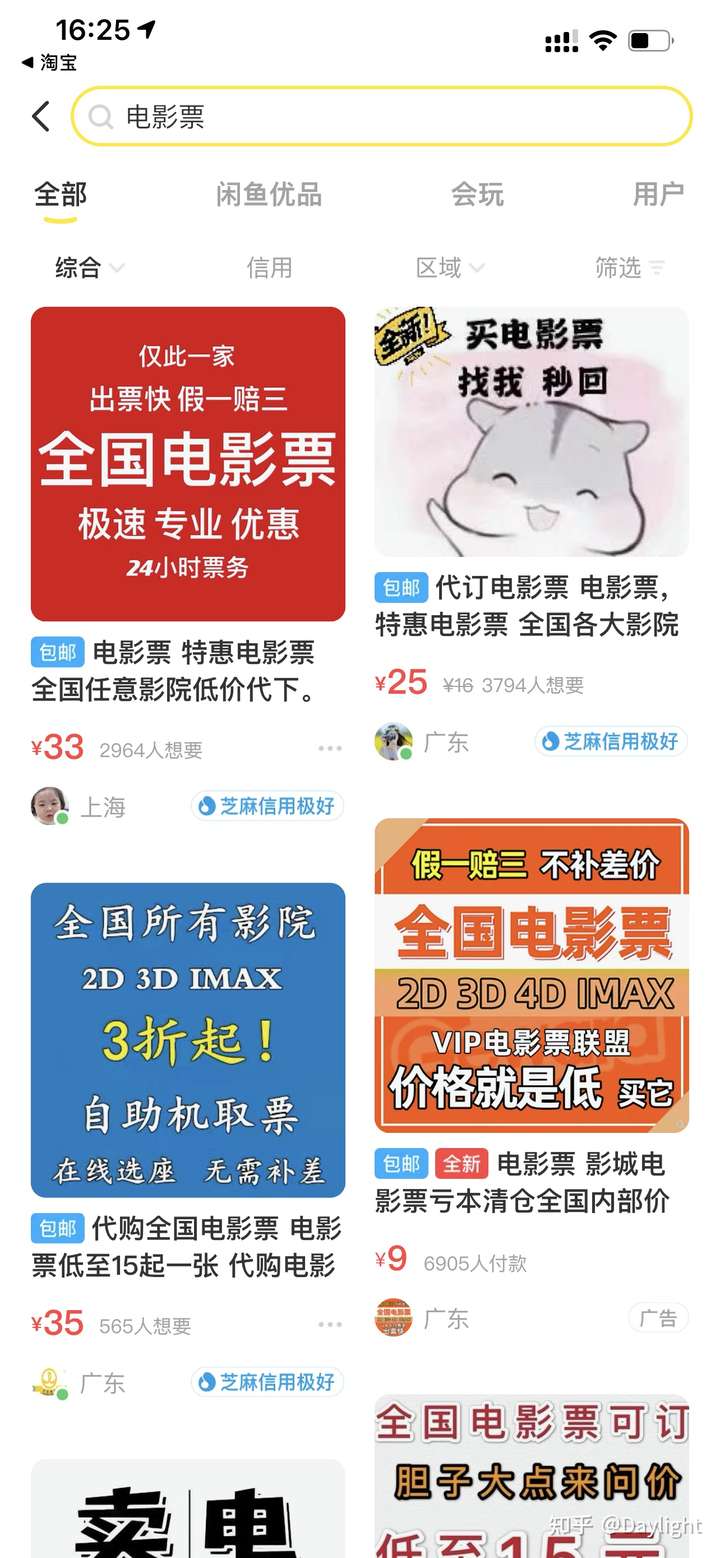Tap the 电影票 search field
720x1558 pixels.
coord(380,117)
